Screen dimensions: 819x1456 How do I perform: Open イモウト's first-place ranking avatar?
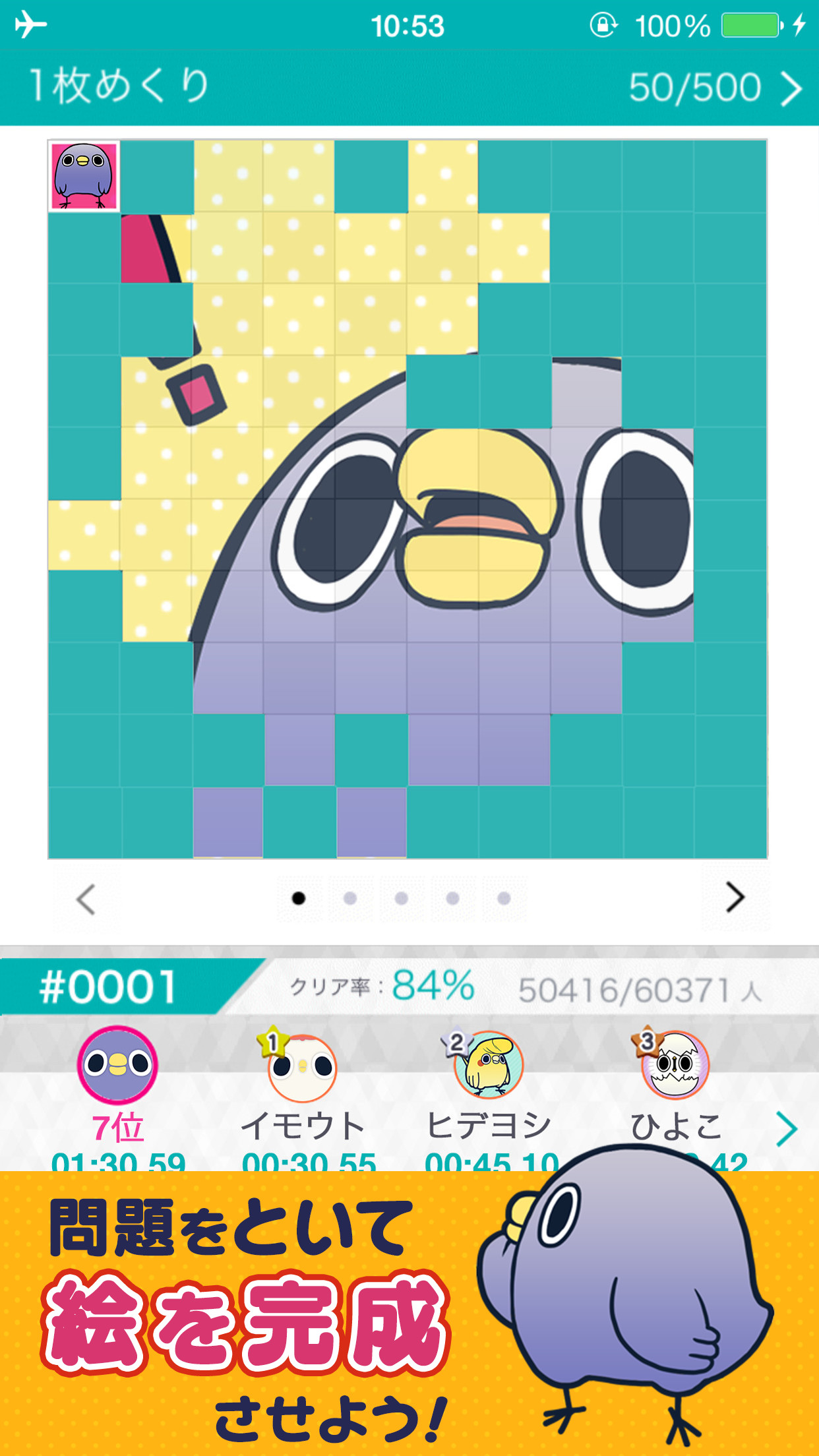(x=302, y=1066)
